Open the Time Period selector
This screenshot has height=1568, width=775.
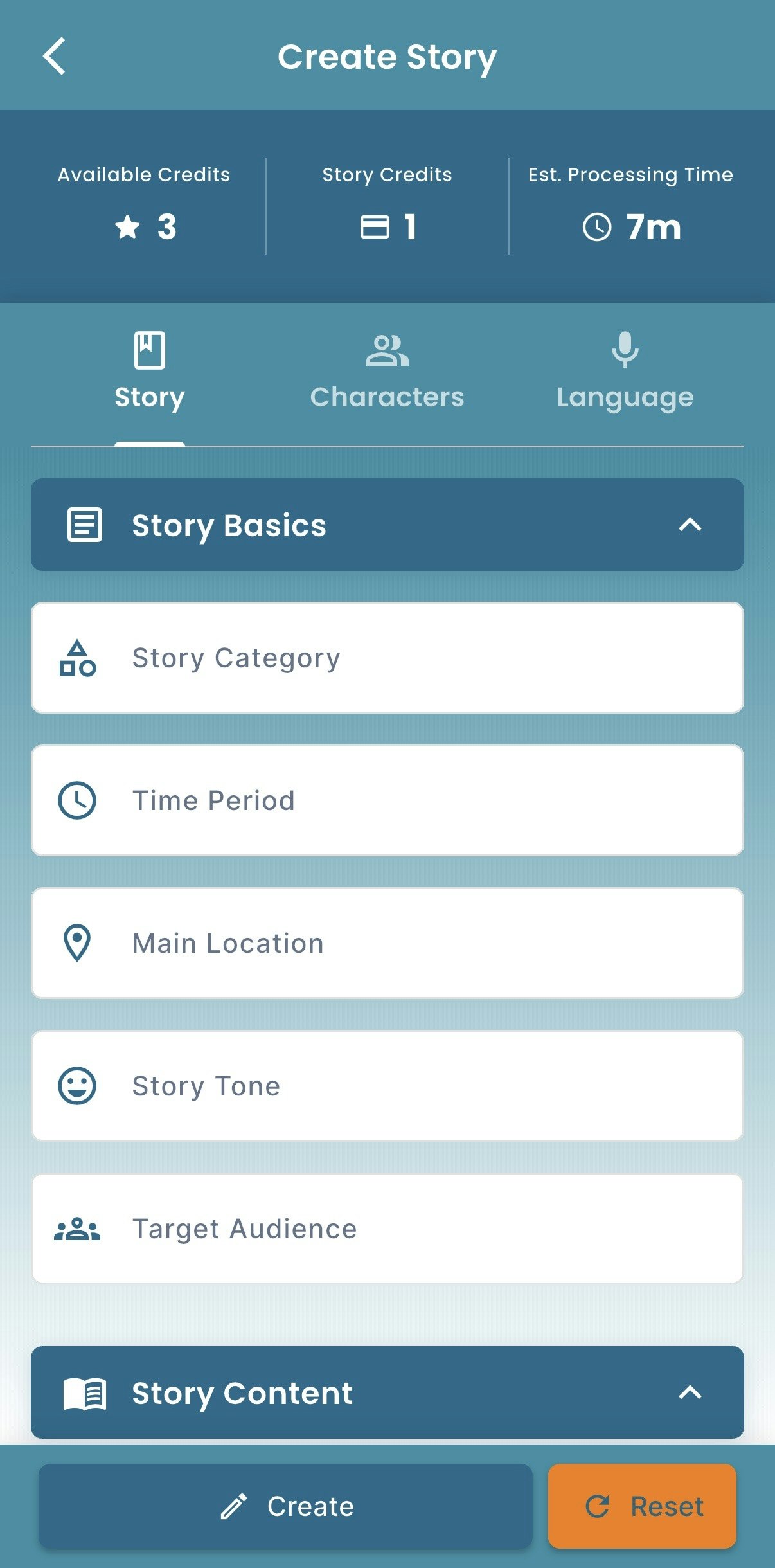tap(387, 800)
